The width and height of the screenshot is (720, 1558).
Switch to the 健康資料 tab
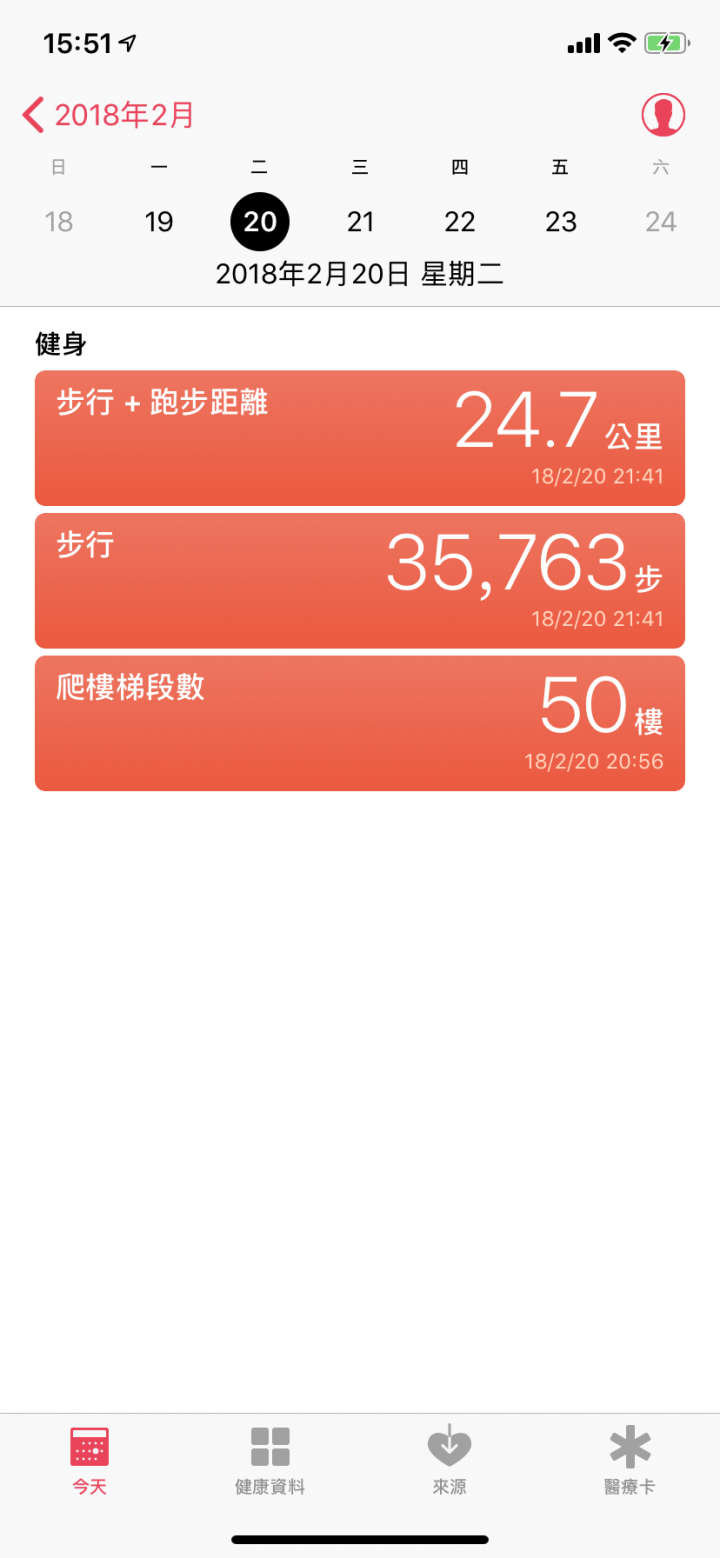point(270,1460)
